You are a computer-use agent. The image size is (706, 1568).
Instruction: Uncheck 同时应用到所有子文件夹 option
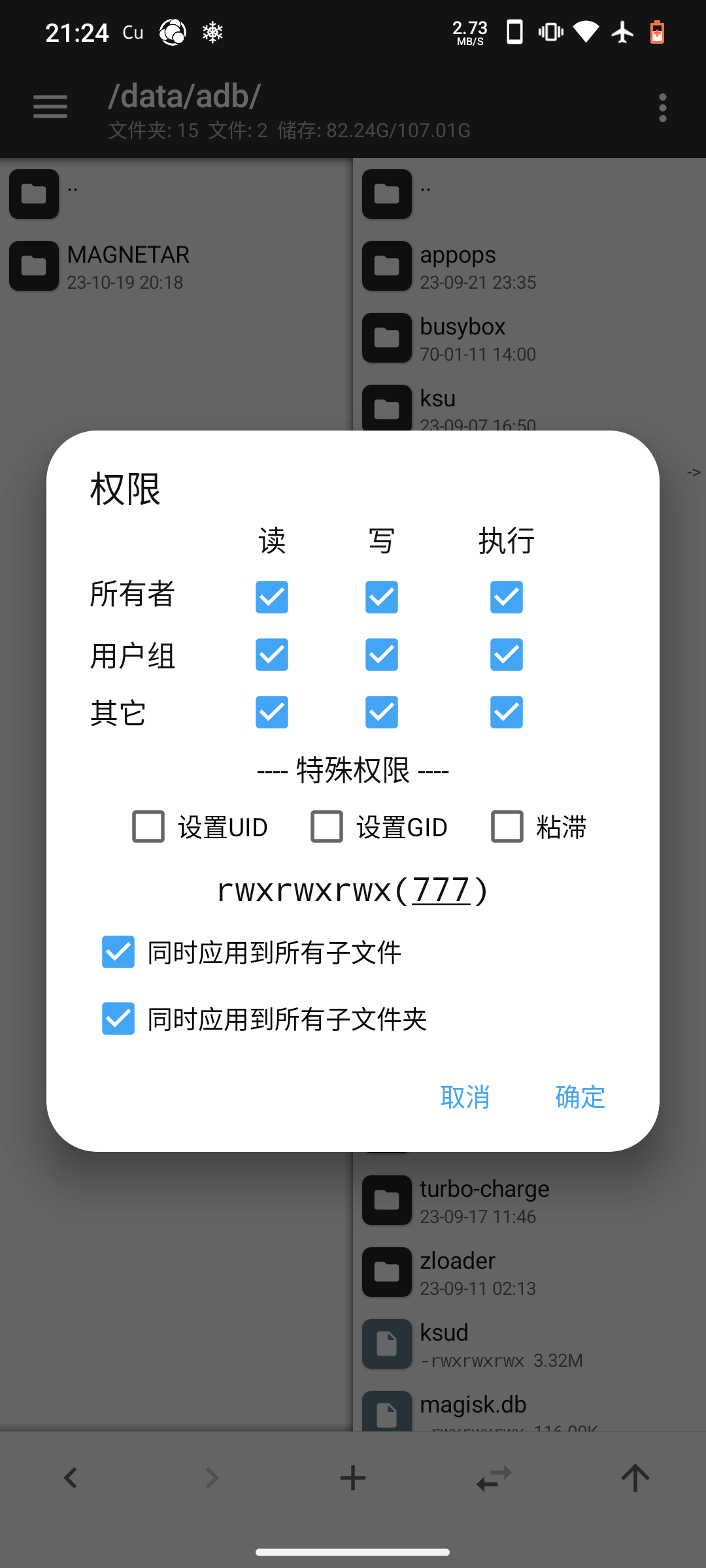(x=118, y=1019)
